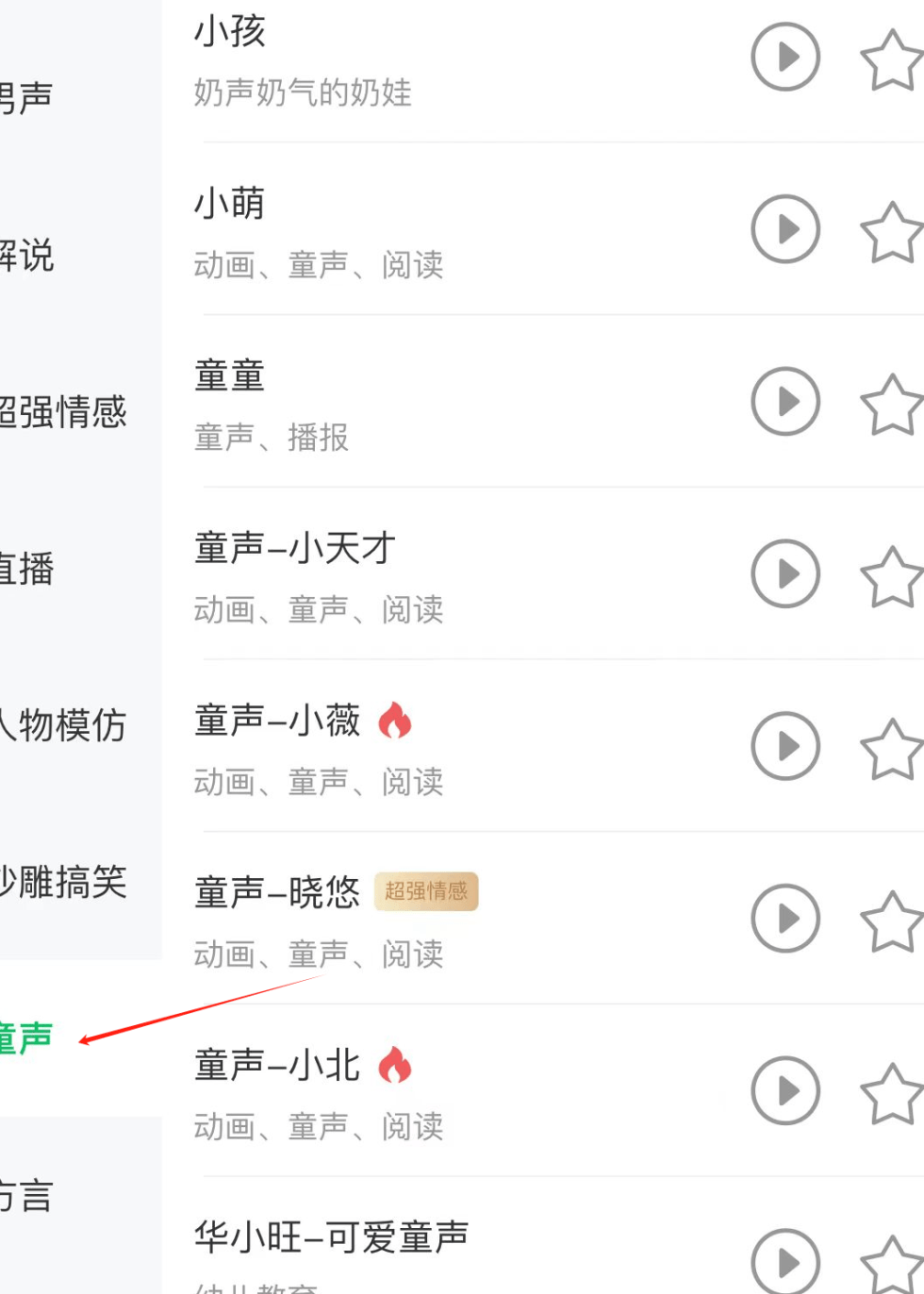Open the 沙雕搞笑 category

[x=62, y=882]
